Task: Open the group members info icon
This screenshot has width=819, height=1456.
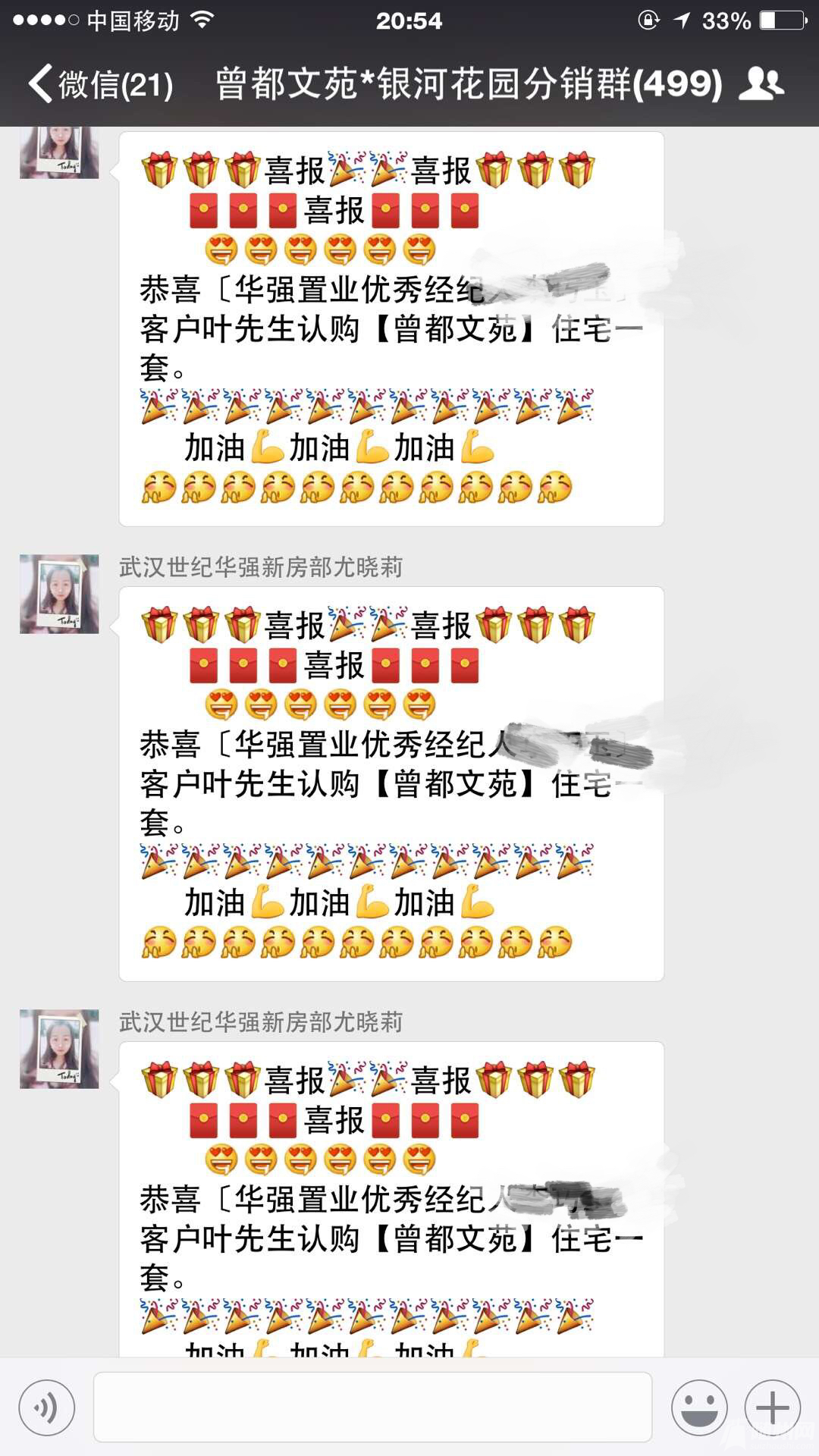Action: tap(761, 83)
